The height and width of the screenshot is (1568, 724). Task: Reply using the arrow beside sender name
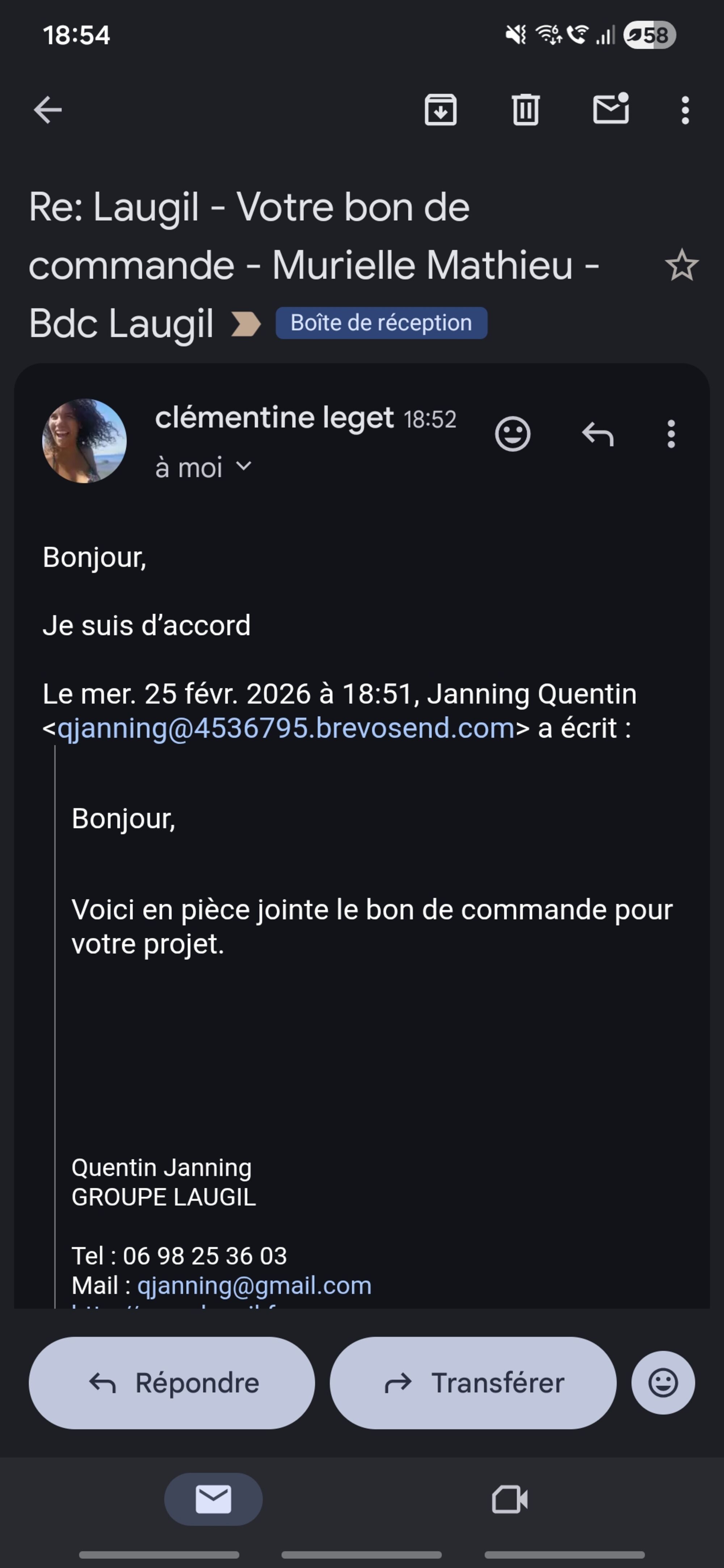[597, 434]
